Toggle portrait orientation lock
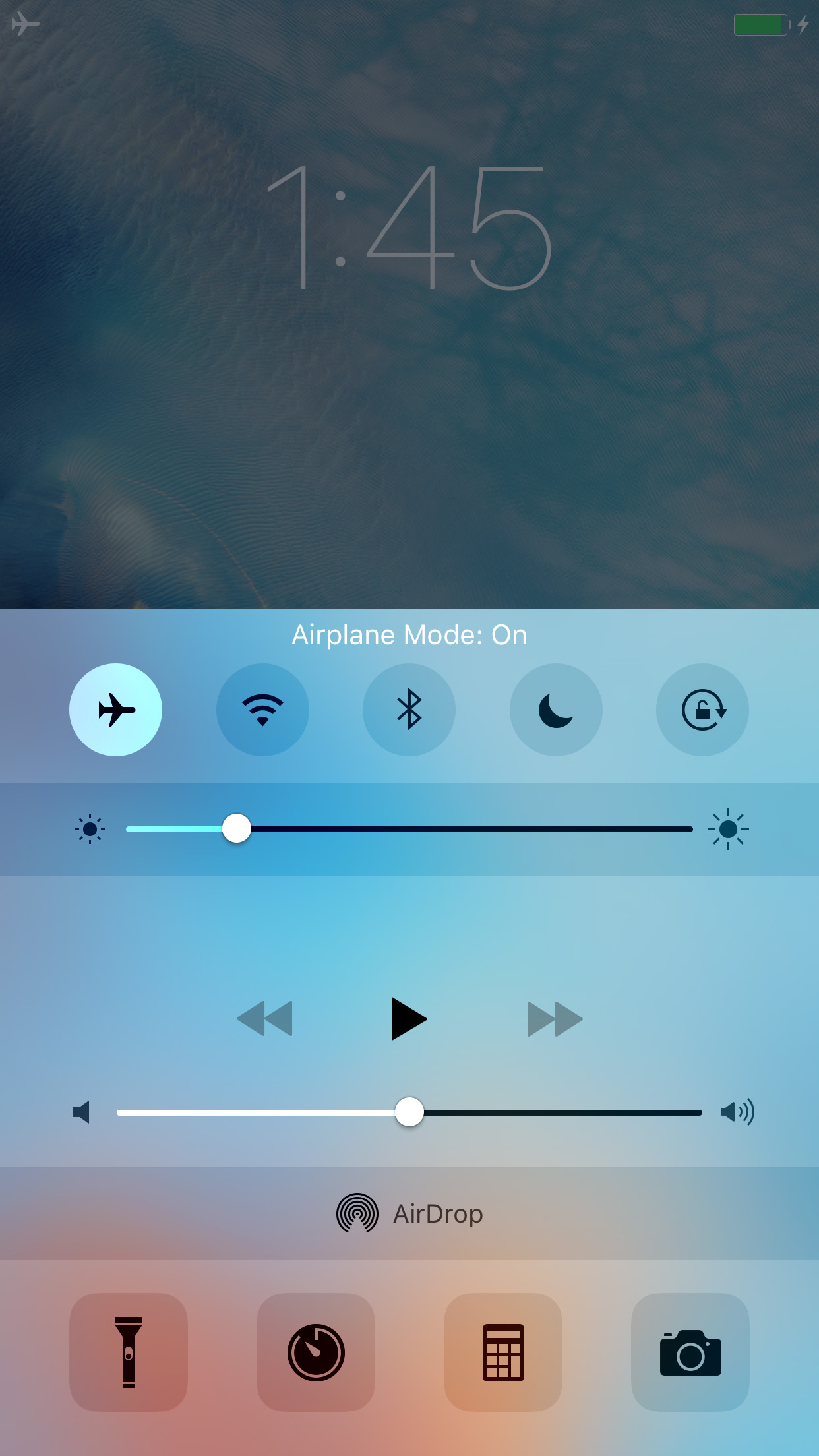819x1456 pixels. [x=702, y=710]
